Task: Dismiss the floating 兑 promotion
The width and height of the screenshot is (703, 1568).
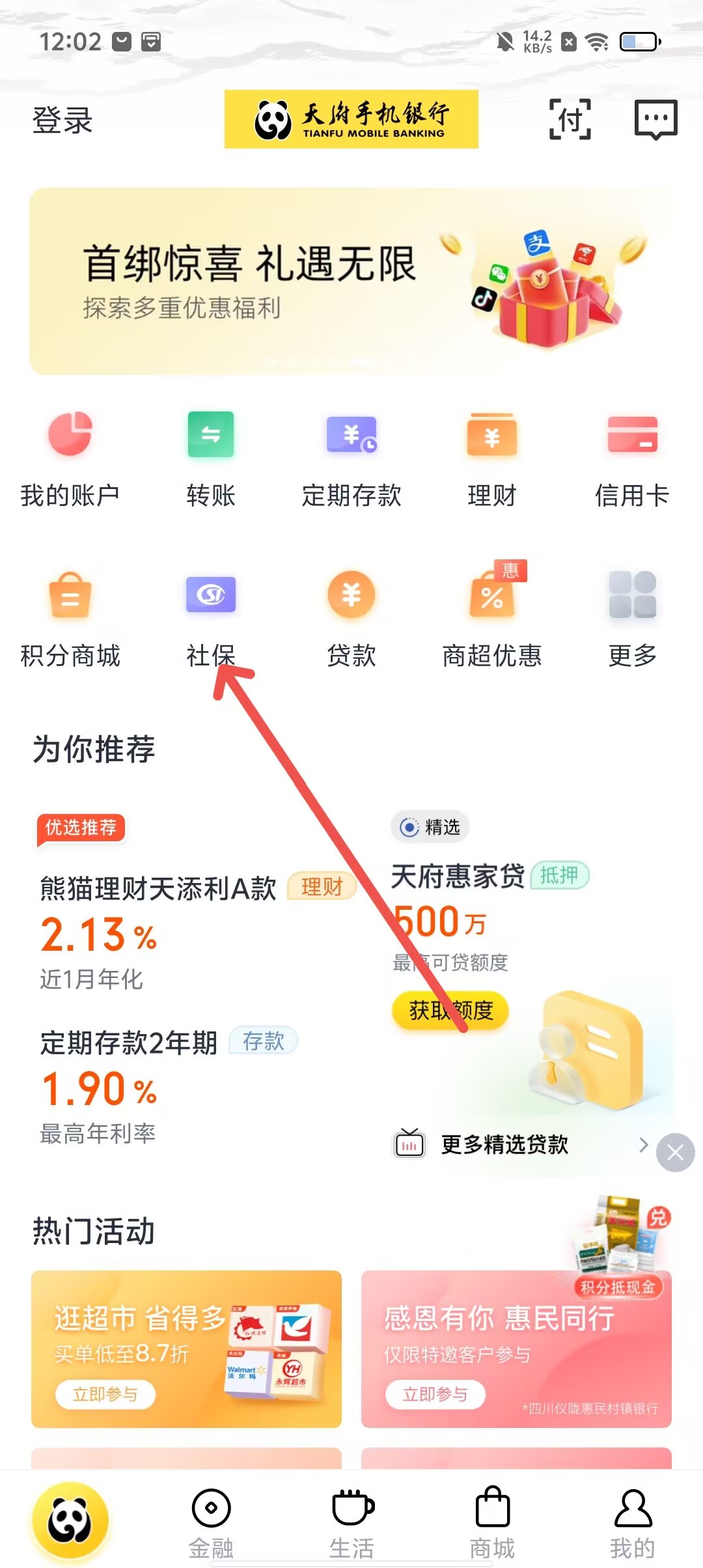Action: (x=675, y=1153)
